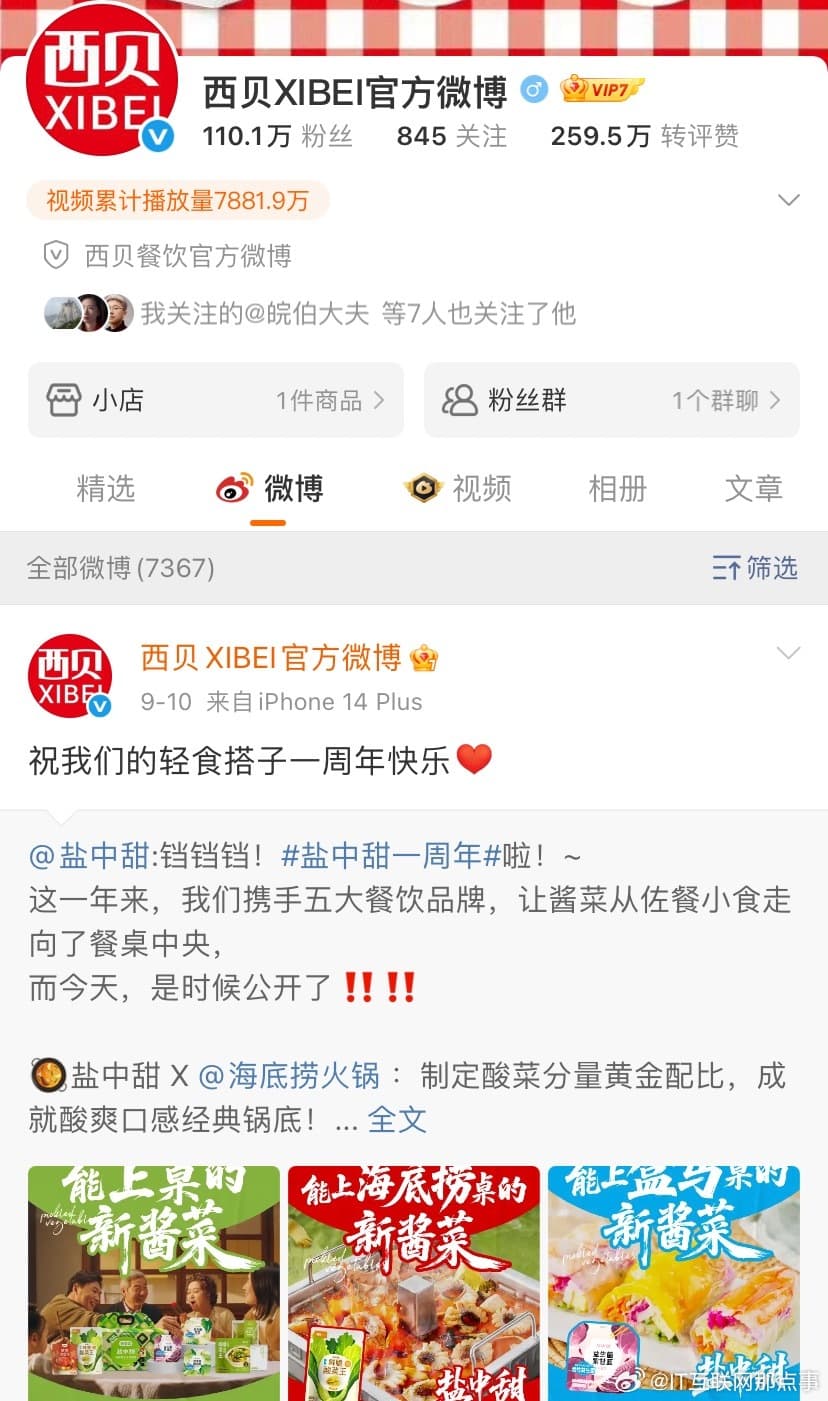828x1401 pixels.
Task: View the 110.1万 粉丝 followers list
Action: click(x=277, y=136)
